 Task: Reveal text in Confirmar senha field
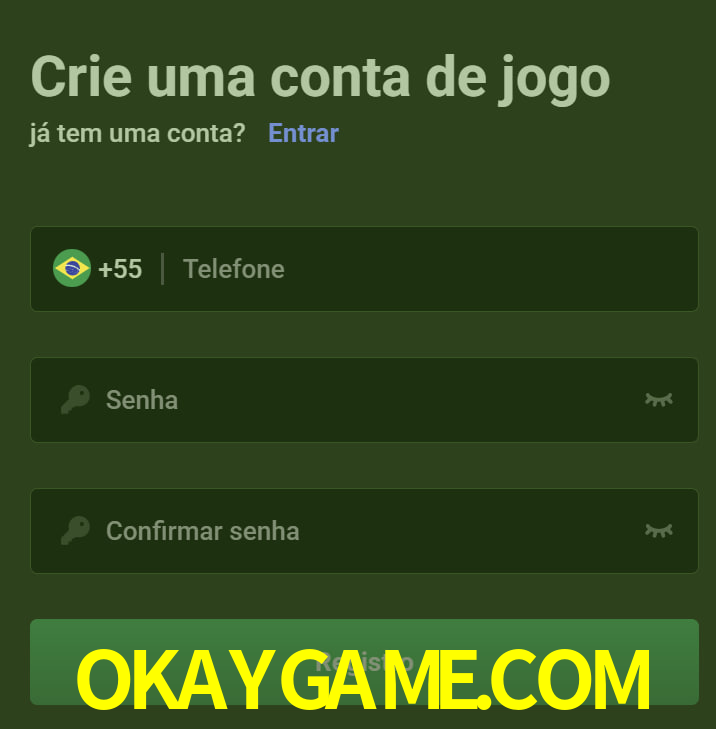click(x=658, y=531)
